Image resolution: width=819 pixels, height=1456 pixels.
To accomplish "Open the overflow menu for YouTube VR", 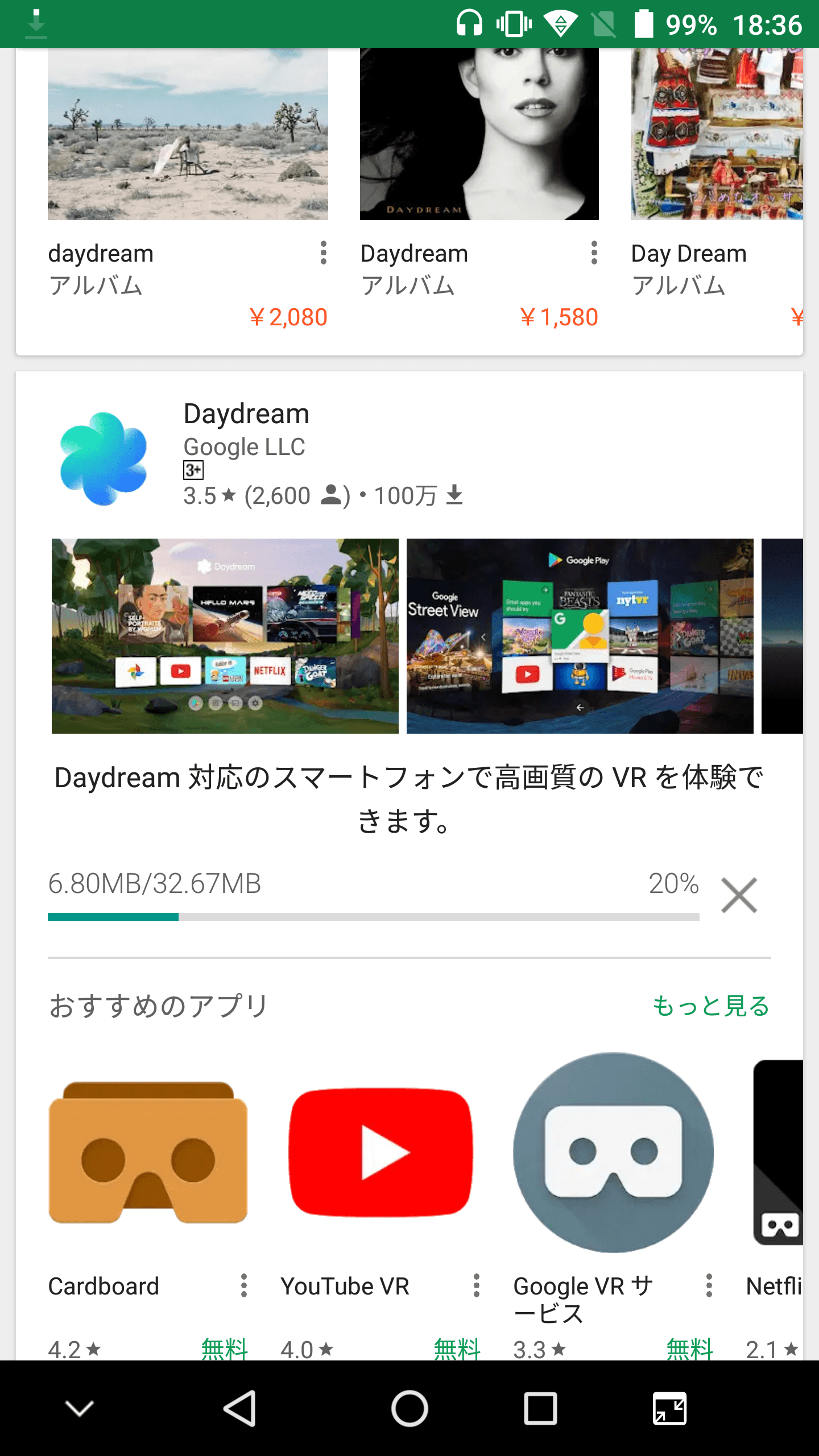I will (x=477, y=1286).
